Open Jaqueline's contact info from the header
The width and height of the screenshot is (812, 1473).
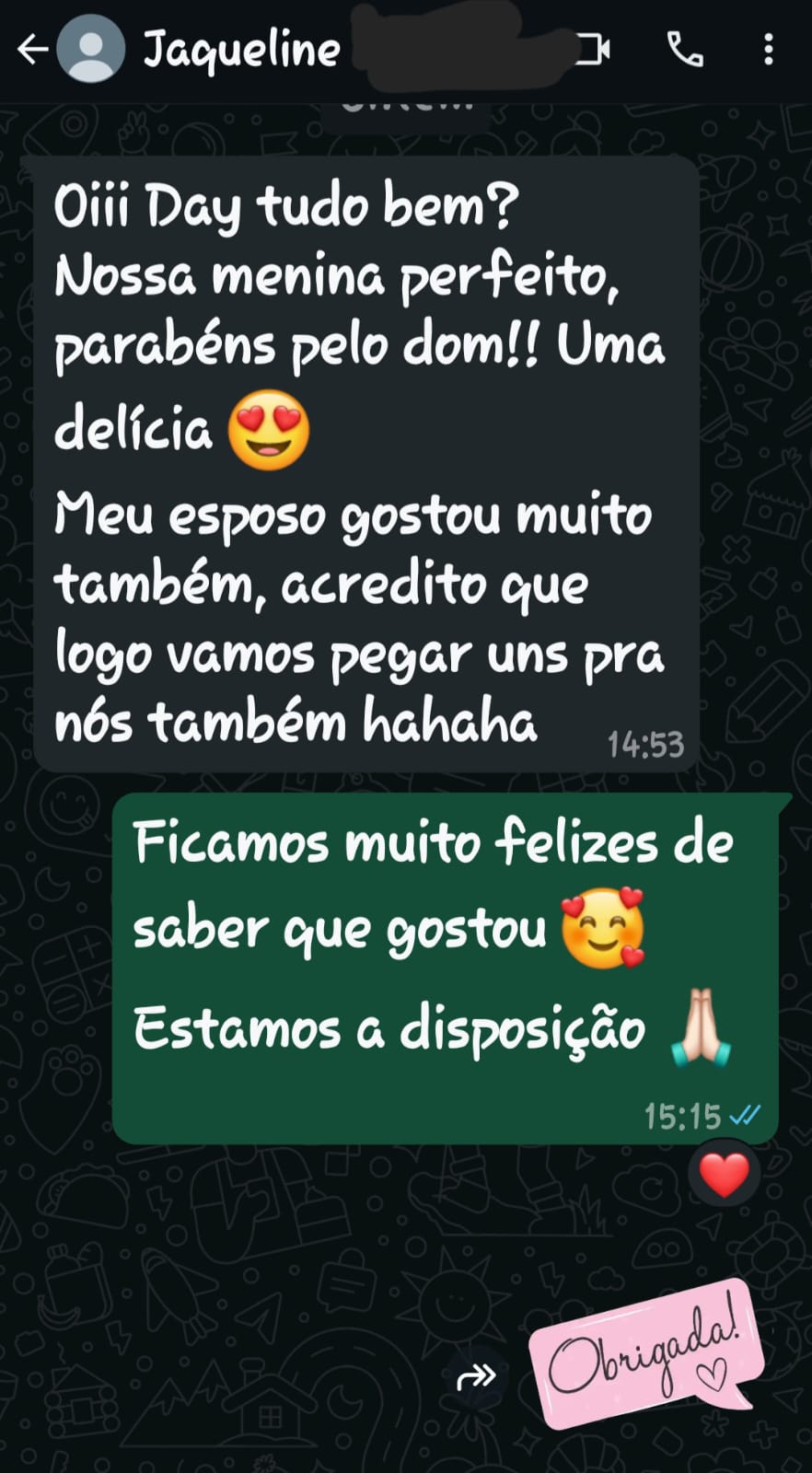tap(242, 50)
